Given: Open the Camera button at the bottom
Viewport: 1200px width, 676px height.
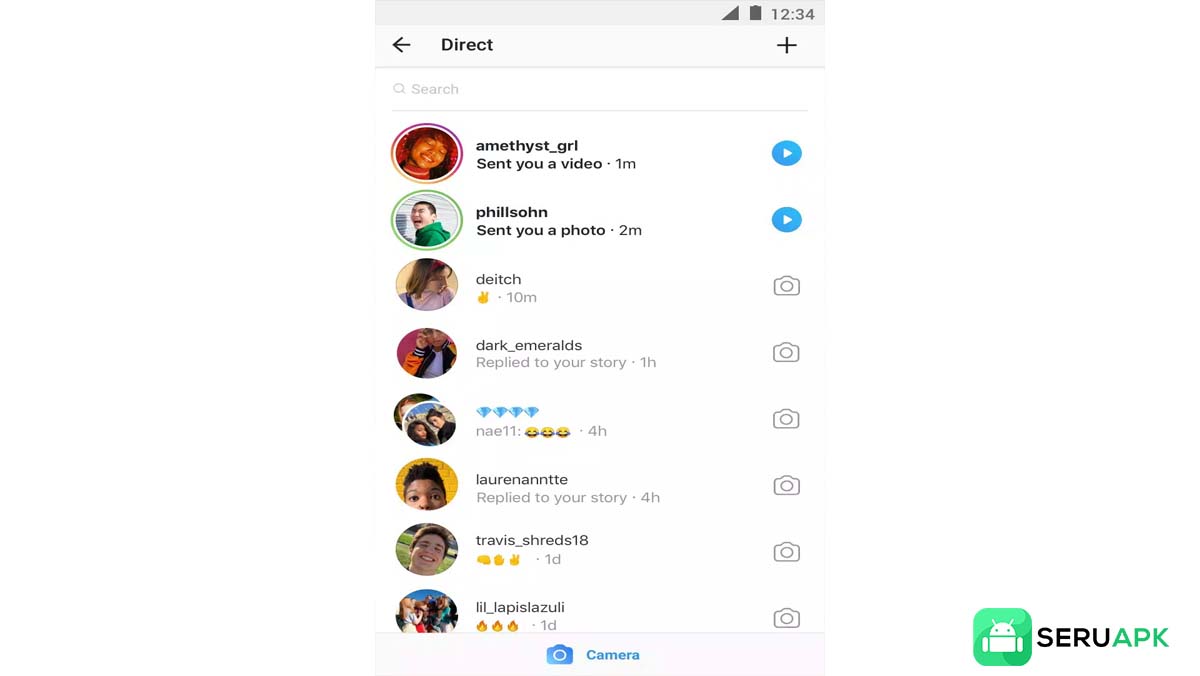Looking at the screenshot, I should [x=594, y=655].
